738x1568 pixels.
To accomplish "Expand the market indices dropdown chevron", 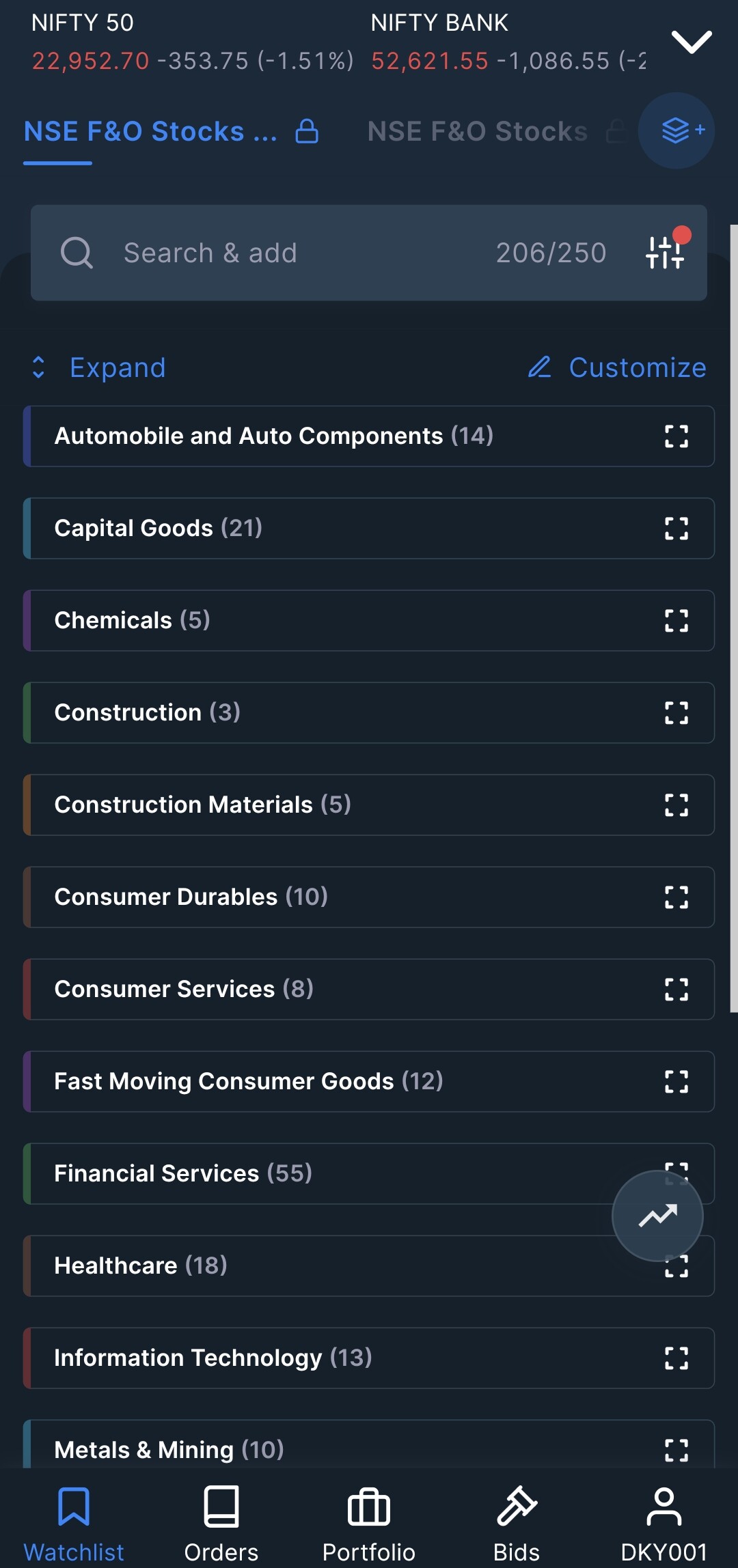I will point(692,42).
